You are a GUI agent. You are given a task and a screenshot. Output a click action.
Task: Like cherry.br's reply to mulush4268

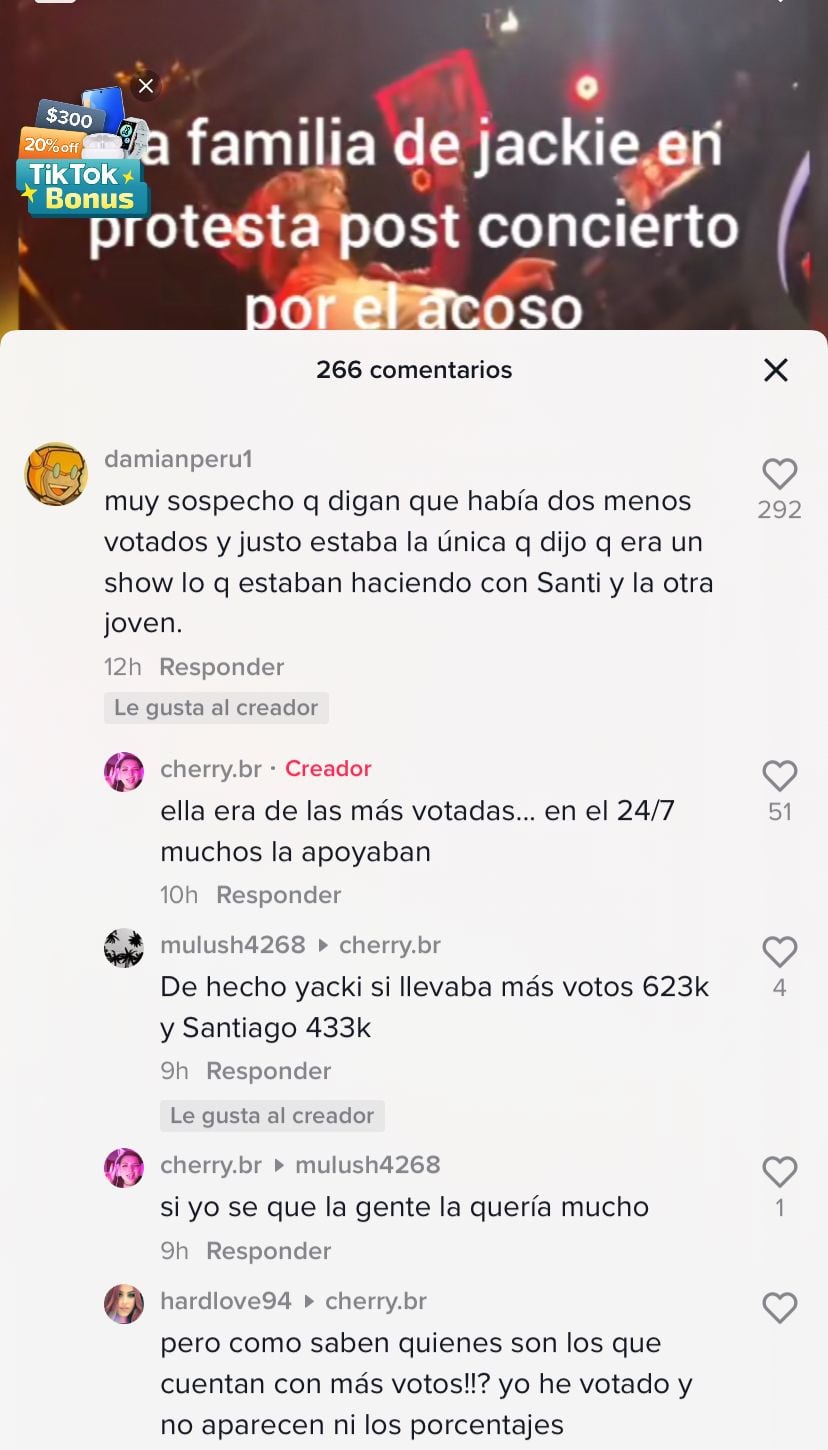pyautogui.click(x=779, y=1172)
